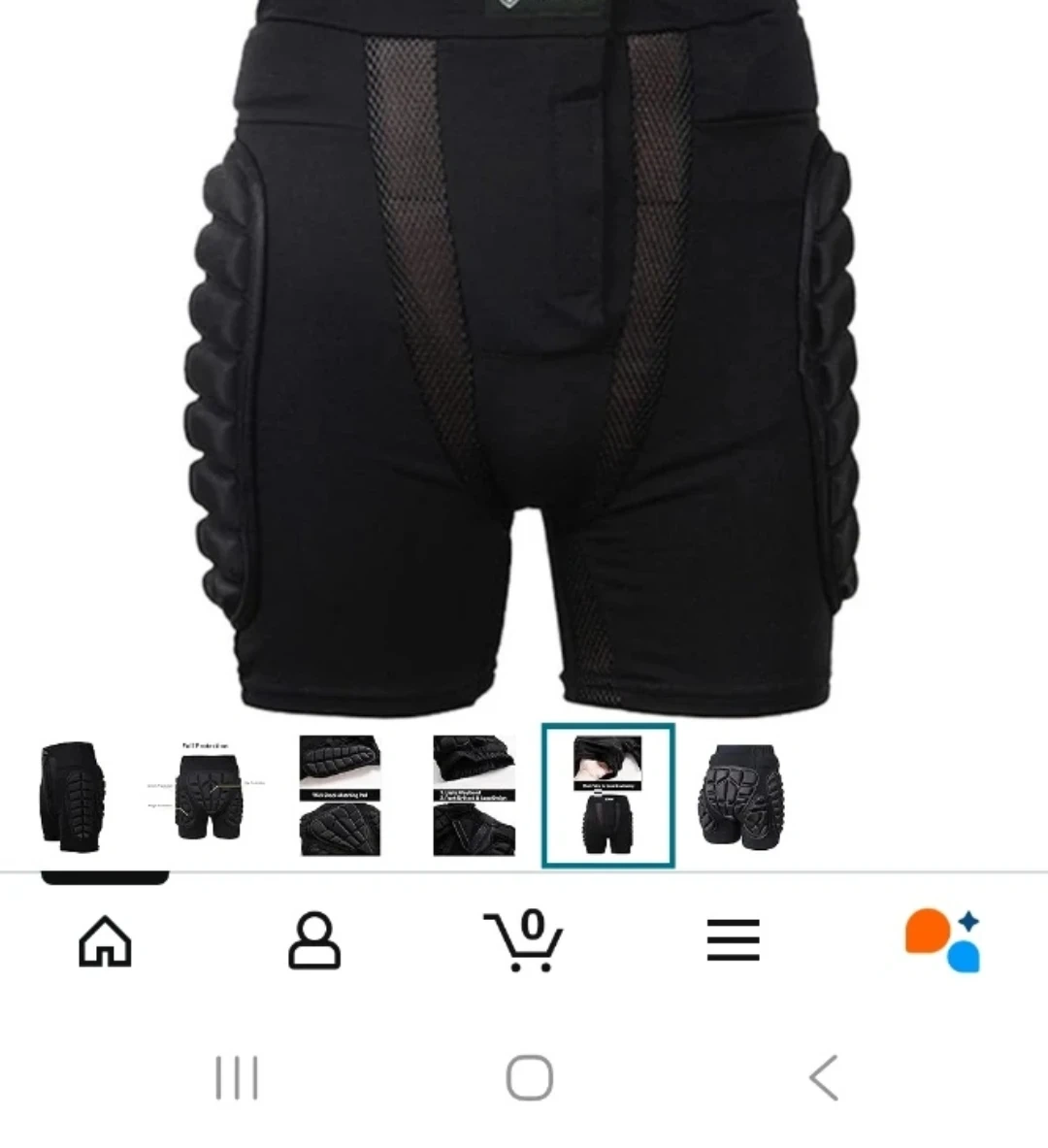Go back using system back button
The height and width of the screenshot is (1148, 1048).
coord(823,1078)
